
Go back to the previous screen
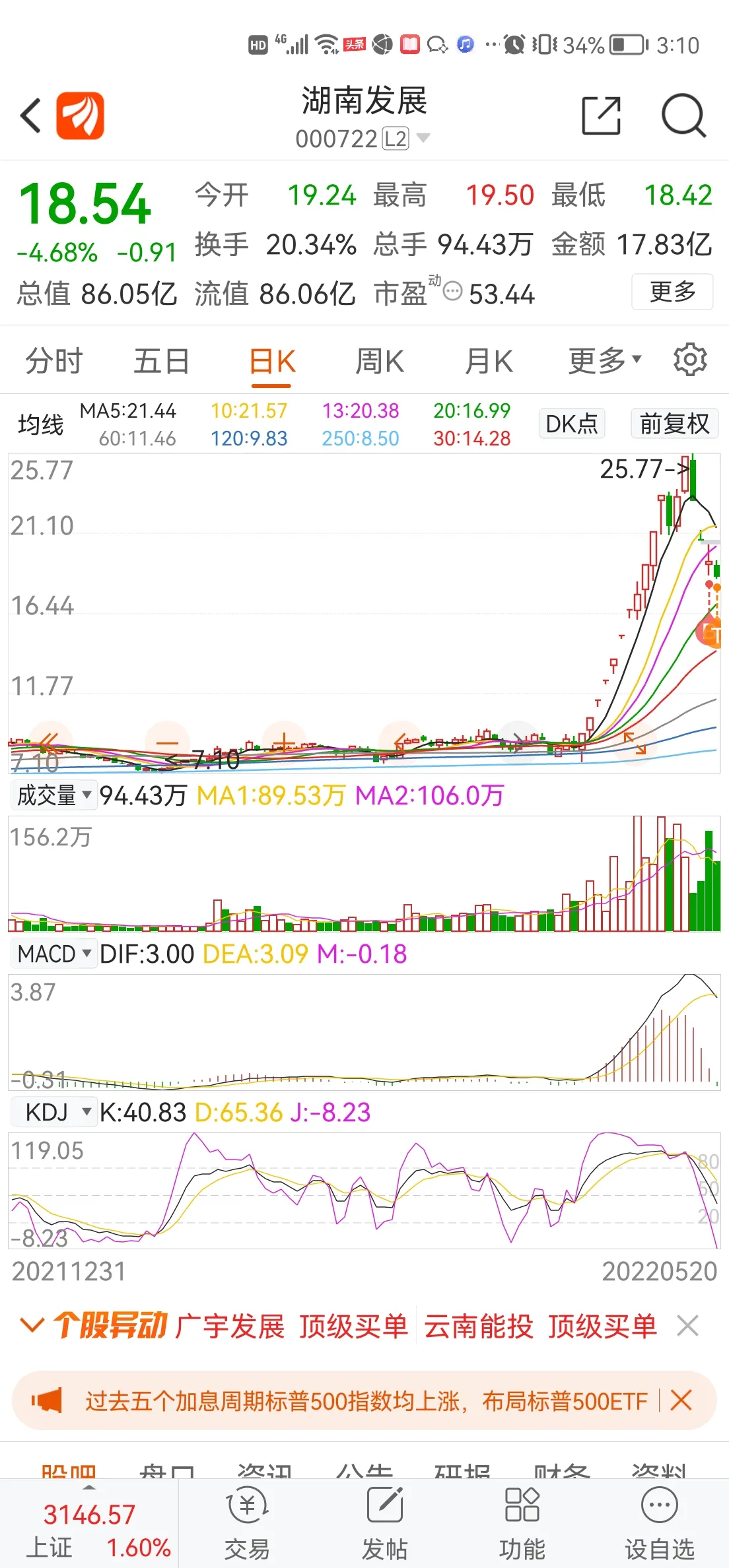coord(30,116)
